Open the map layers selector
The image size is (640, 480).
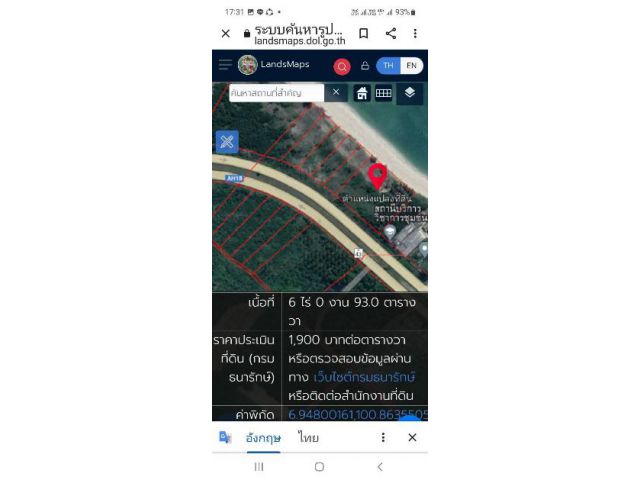point(410,93)
